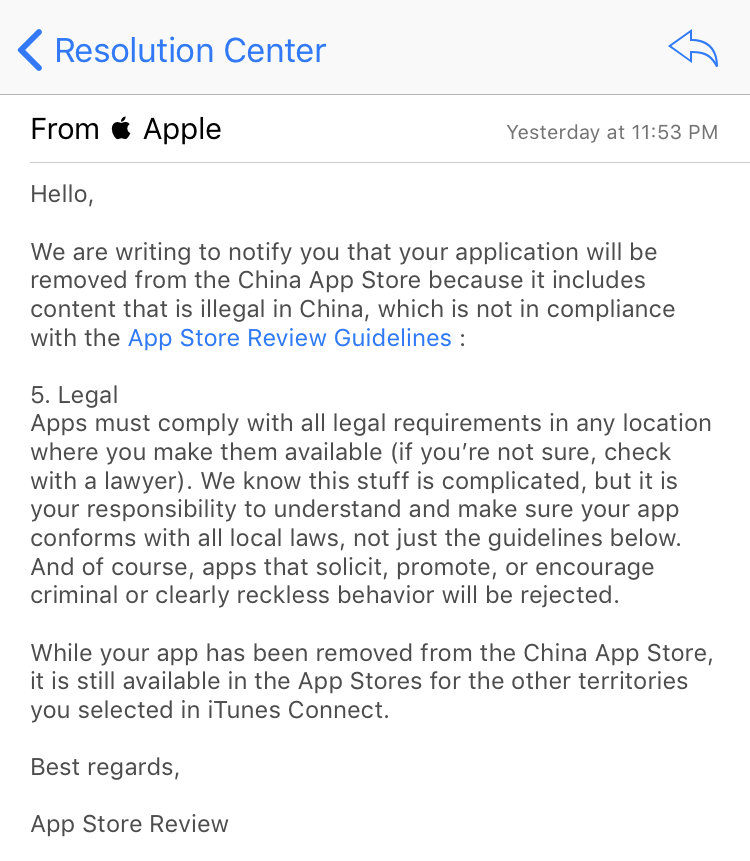Screen dimensions: 750x861
Task: Tap the section heading 5. Legal
Action: 72,394
